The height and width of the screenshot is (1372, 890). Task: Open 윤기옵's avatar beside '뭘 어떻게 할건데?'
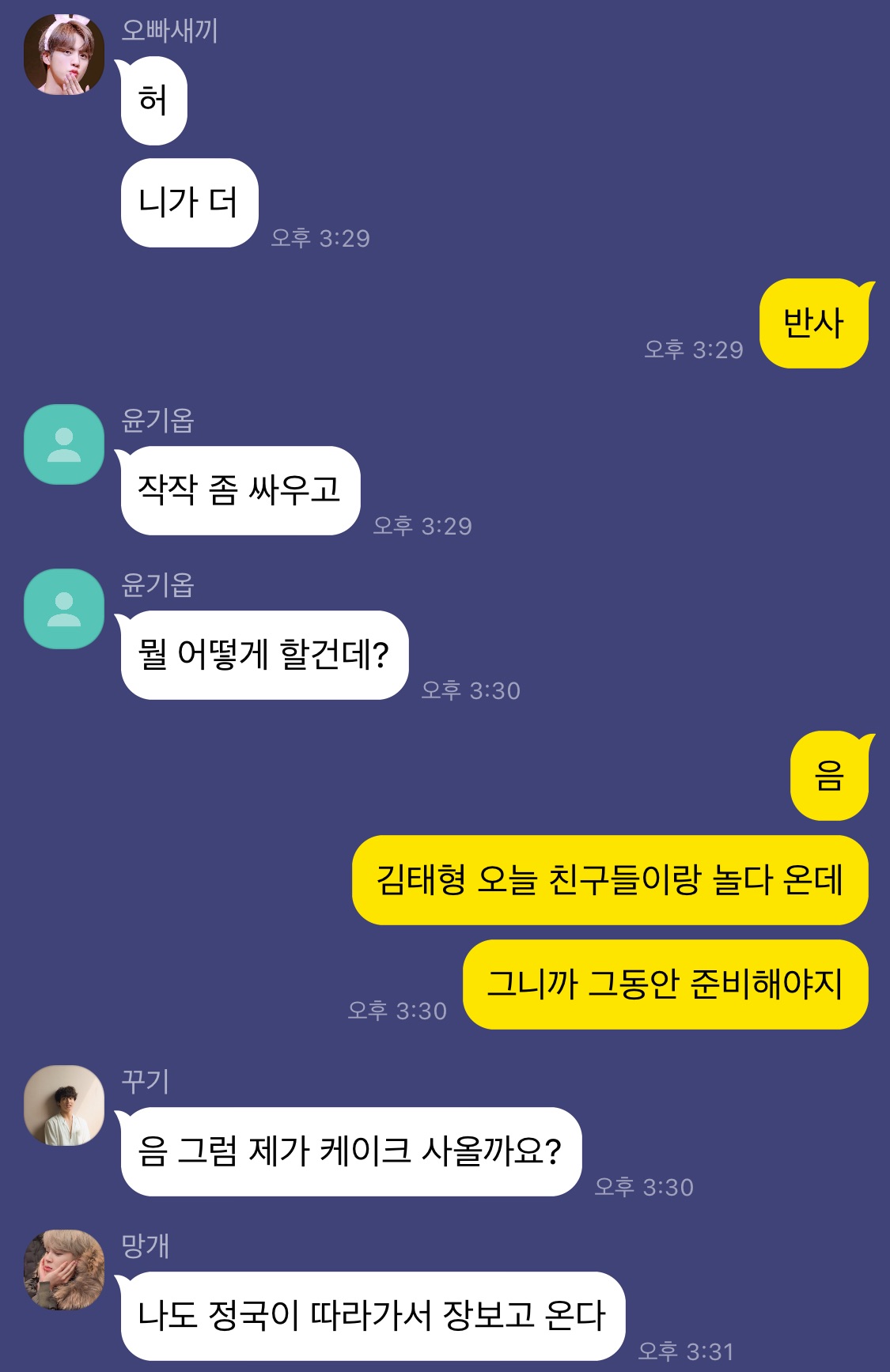click(64, 609)
